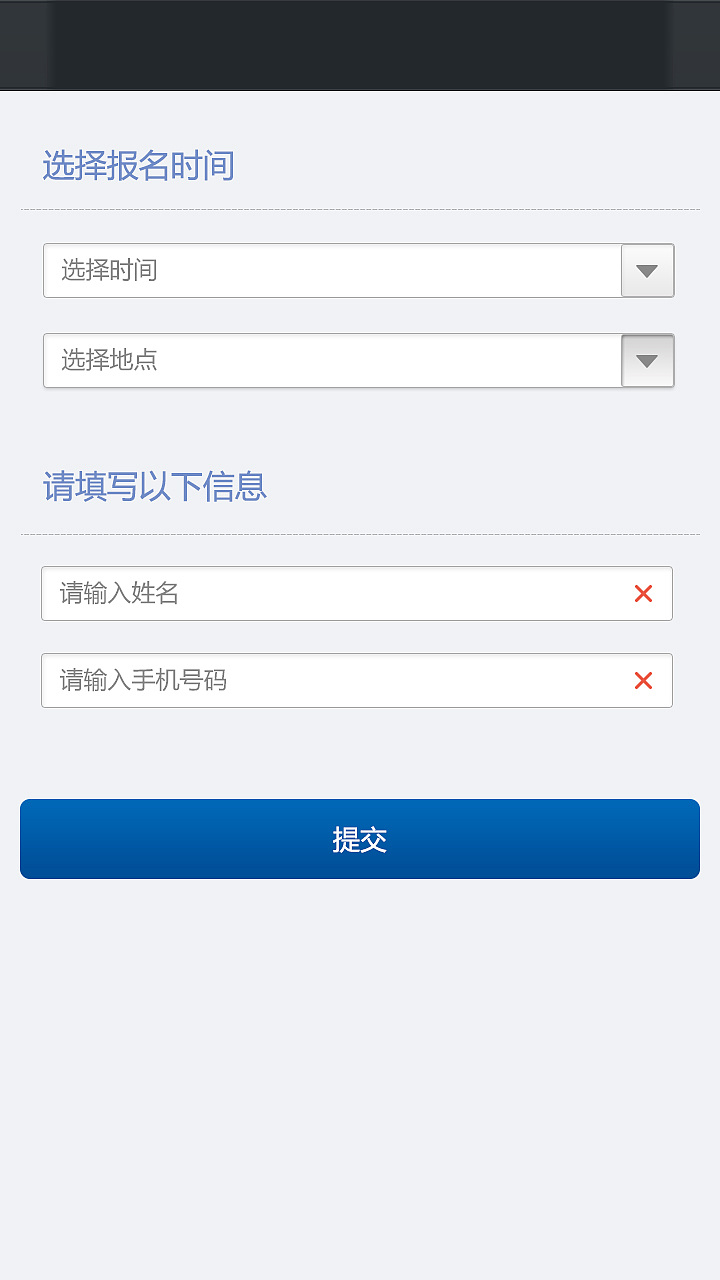The height and width of the screenshot is (1280, 720).
Task: Click the dark header bar at the top
Action: pos(360,44)
